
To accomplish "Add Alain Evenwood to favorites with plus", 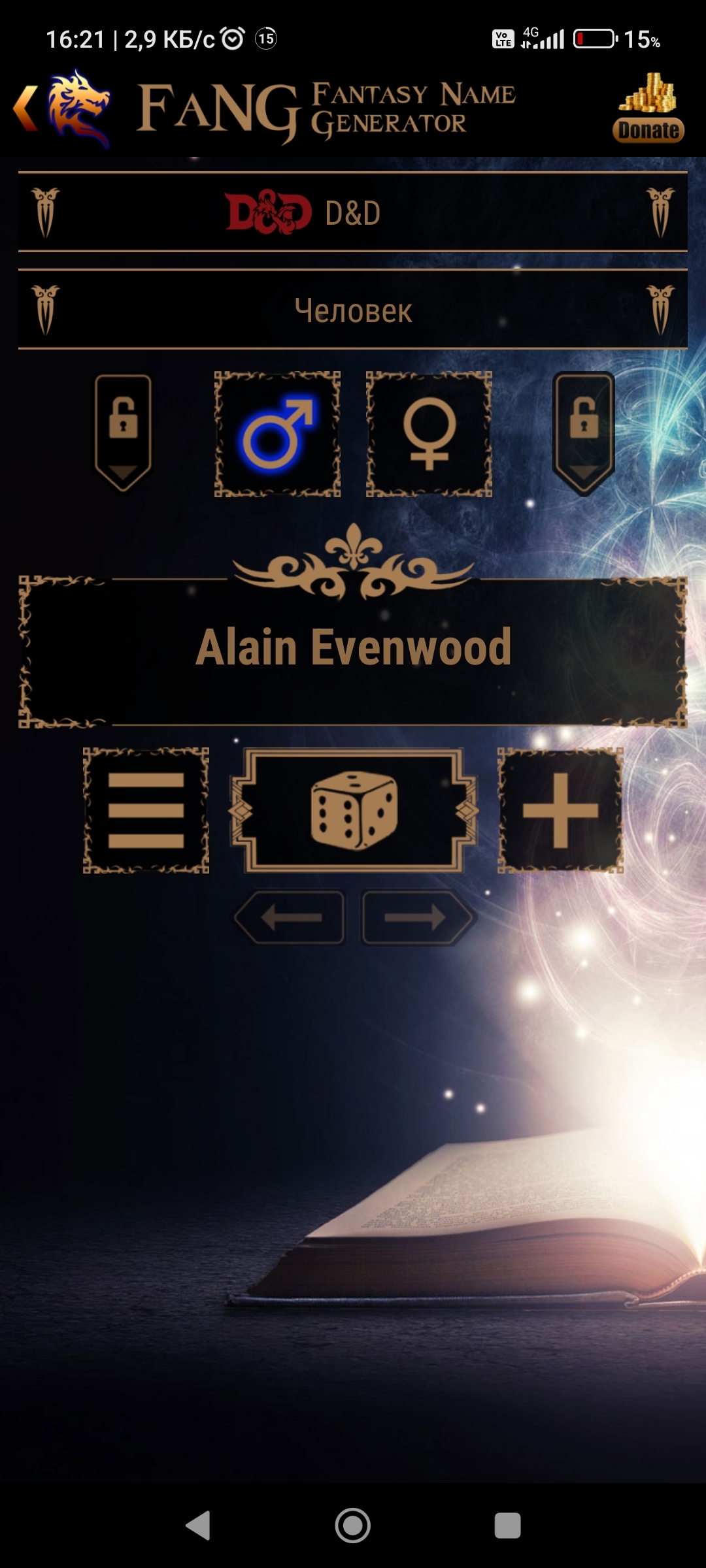I will (x=560, y=810).
